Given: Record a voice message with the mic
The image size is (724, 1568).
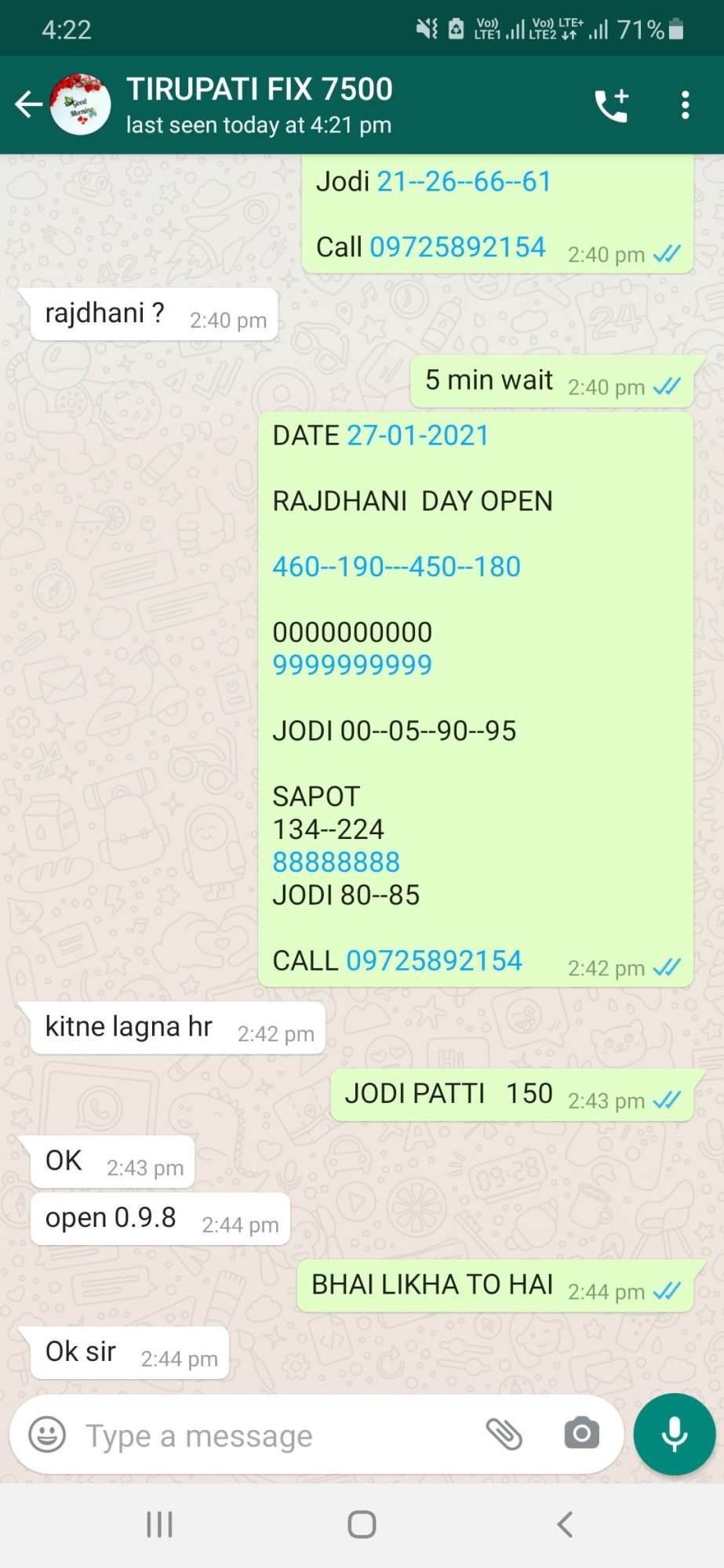Looking at the screenshot, I should pos(675,1435).
